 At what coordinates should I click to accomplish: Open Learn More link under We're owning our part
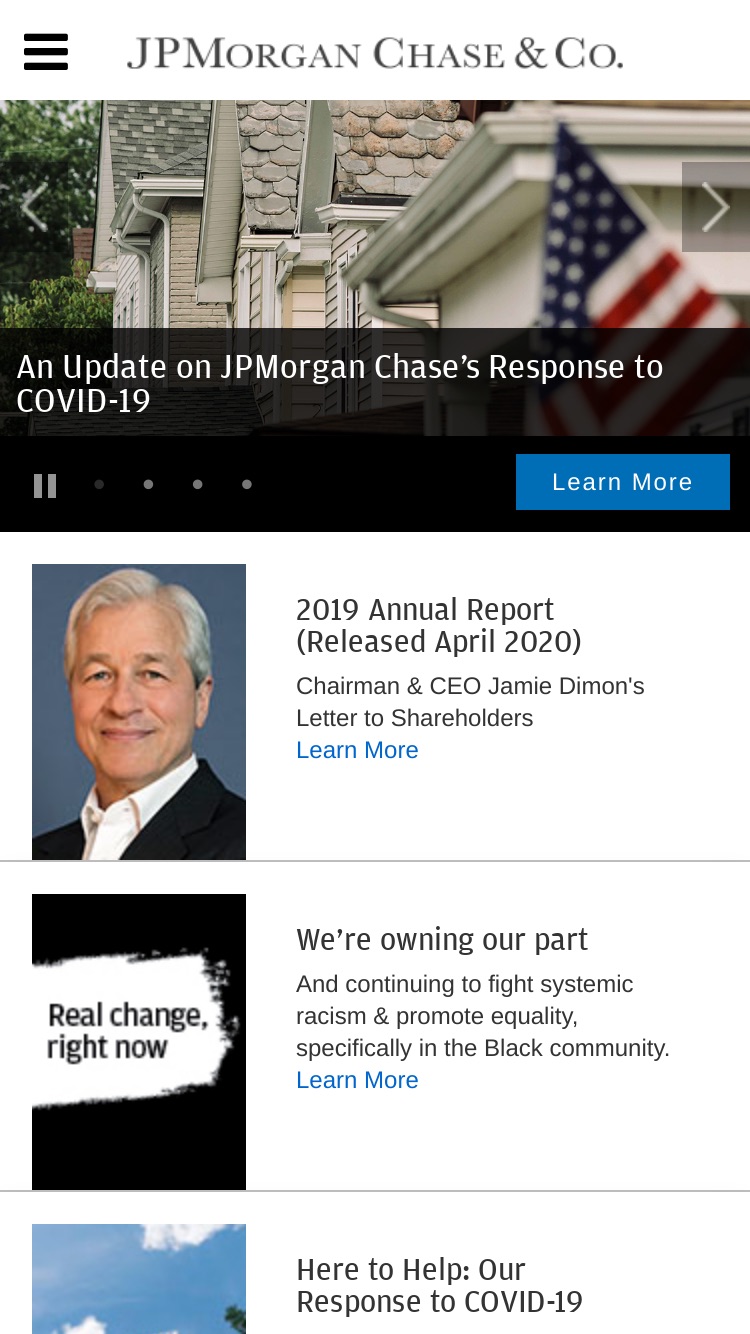(357, 1080)
